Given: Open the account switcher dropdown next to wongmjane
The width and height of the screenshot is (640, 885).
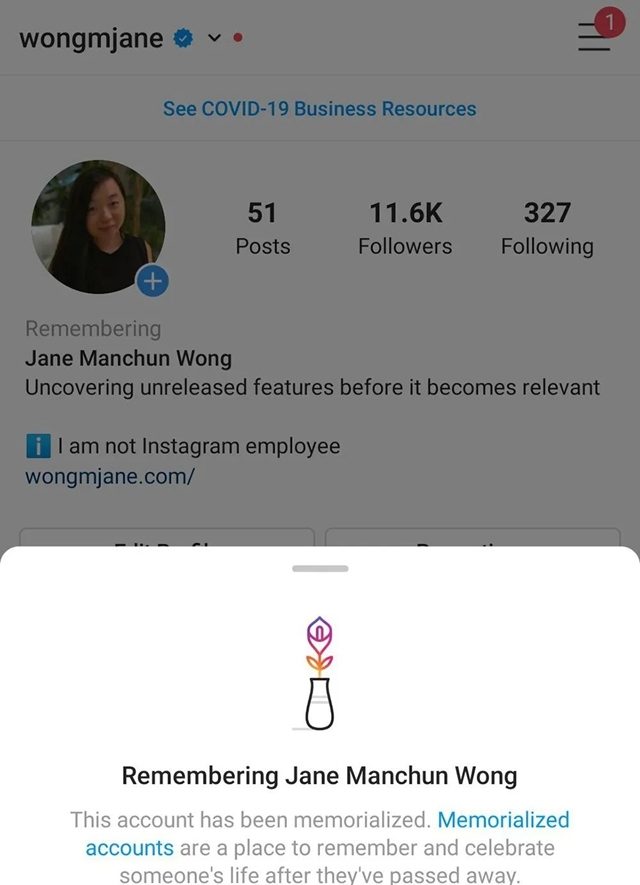Looking at the screenshot, I should click(x=213, y=39).
